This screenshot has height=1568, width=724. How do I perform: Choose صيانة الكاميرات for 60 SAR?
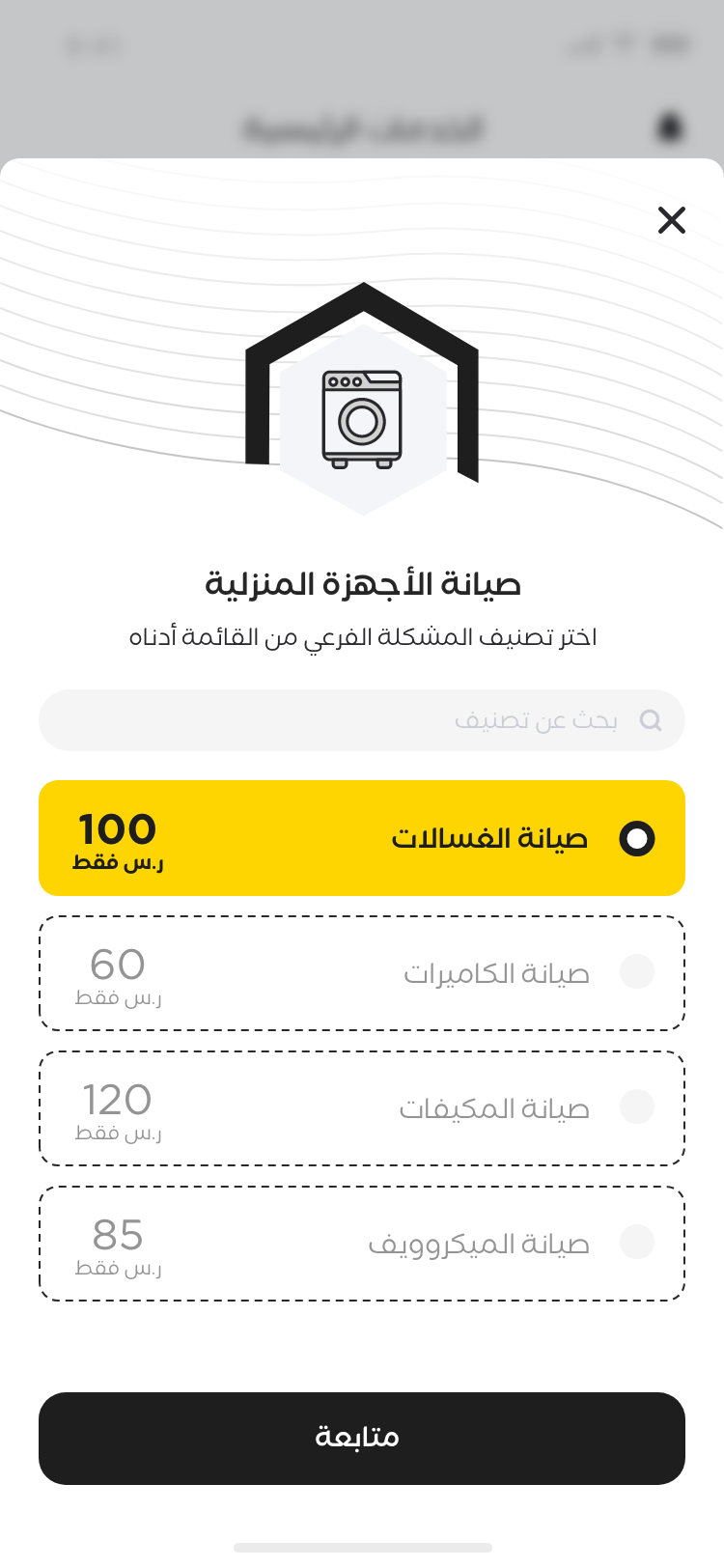coord(362,973)
